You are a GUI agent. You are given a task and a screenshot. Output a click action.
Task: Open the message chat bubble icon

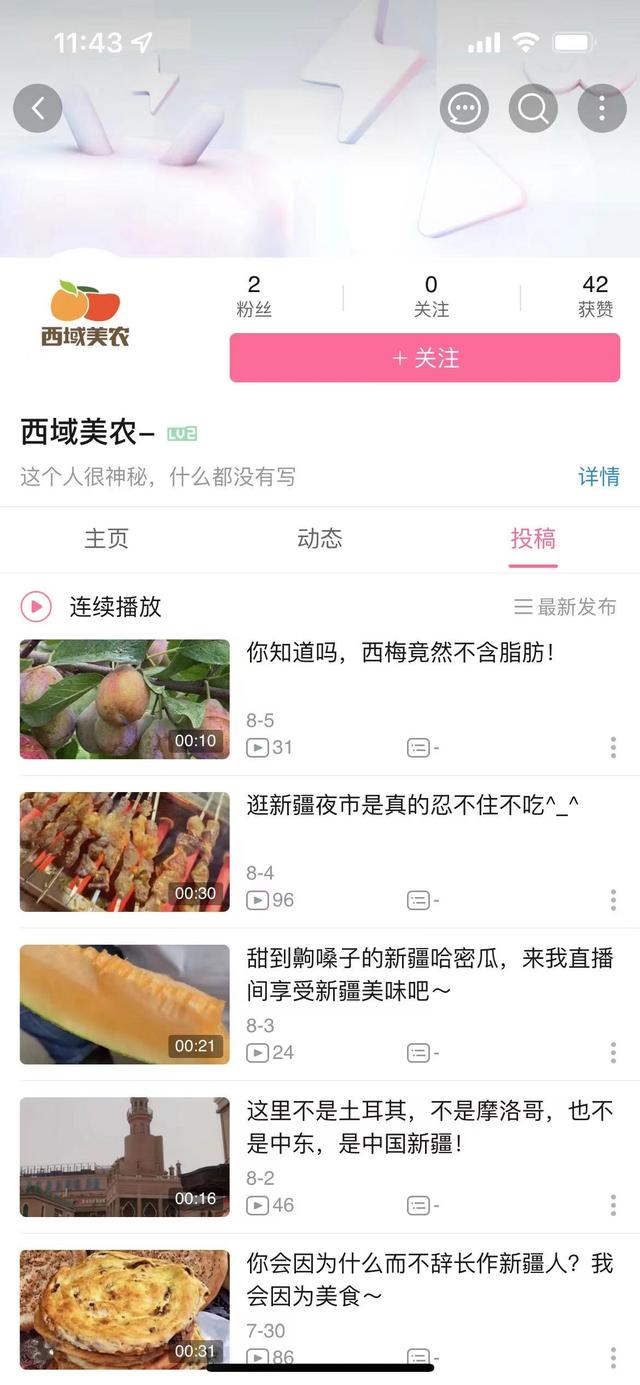(465, 108)
